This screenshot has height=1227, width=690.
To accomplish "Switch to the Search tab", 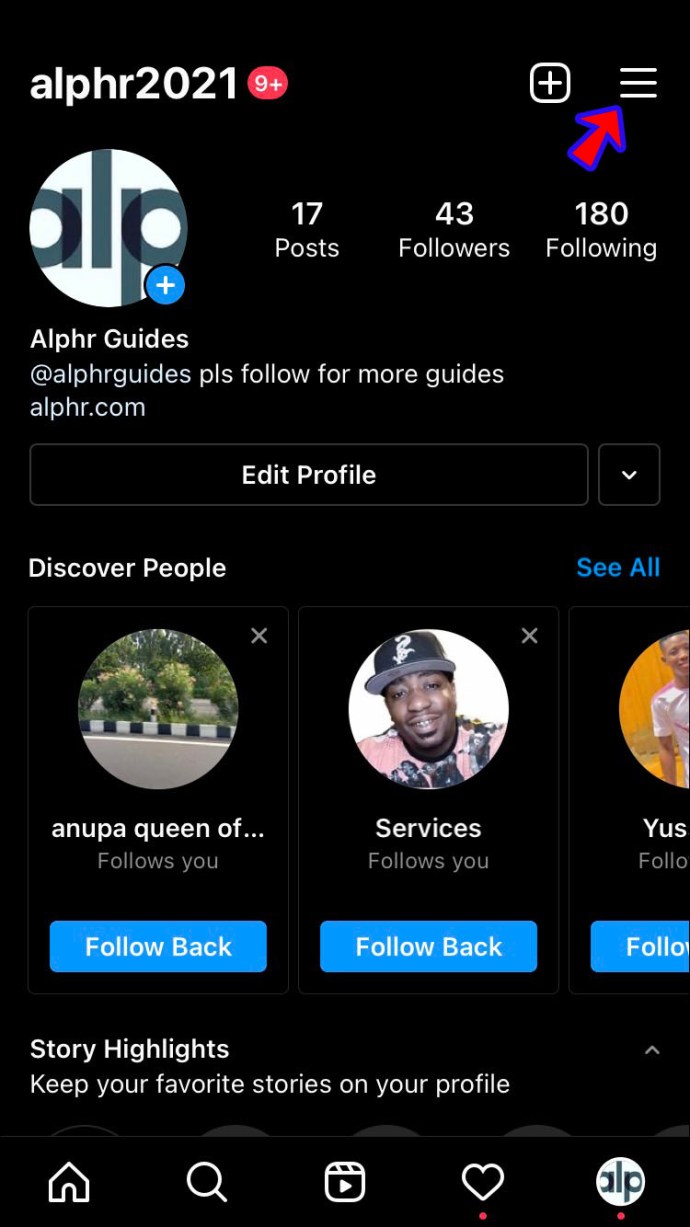I will tap(207, 1183).
